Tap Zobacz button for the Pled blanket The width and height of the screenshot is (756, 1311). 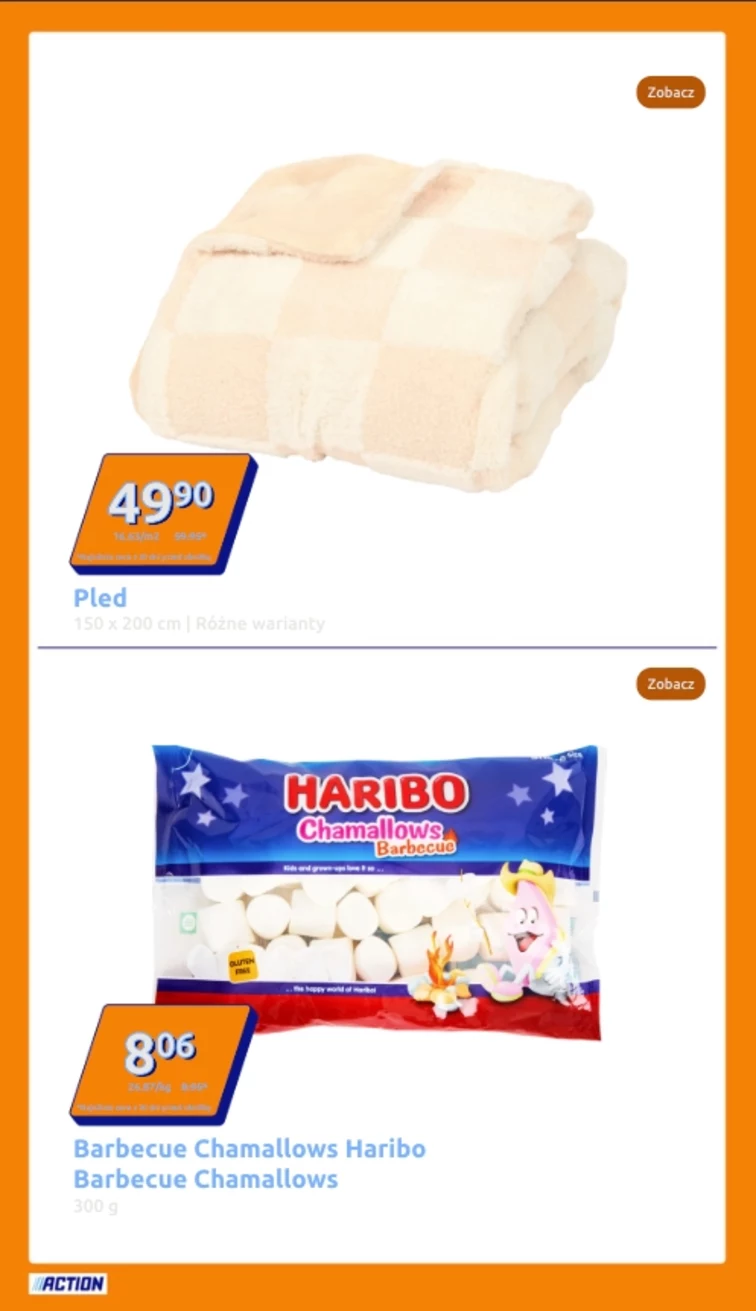(670, 92)
